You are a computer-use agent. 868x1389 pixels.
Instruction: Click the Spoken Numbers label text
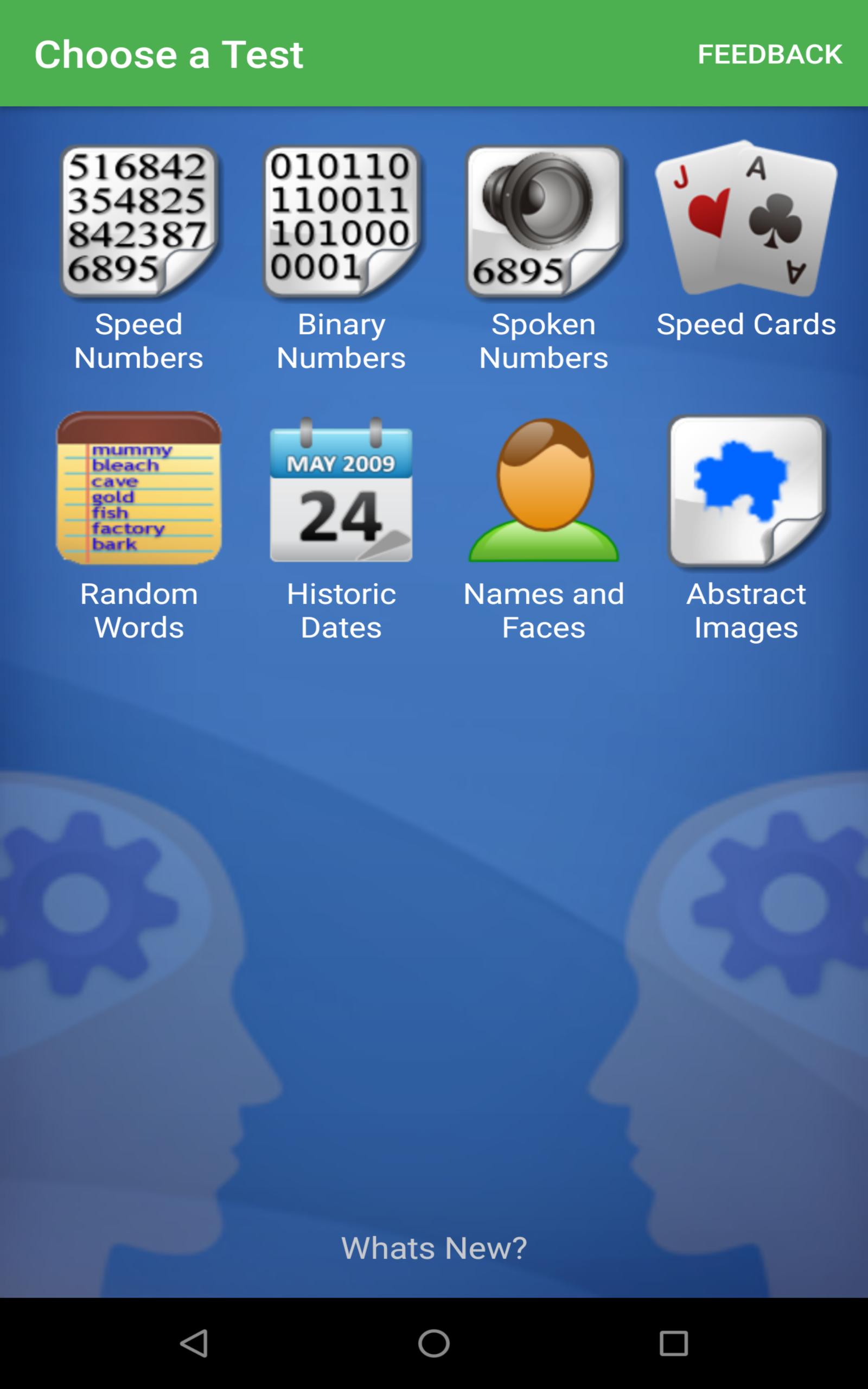[544, 341]
